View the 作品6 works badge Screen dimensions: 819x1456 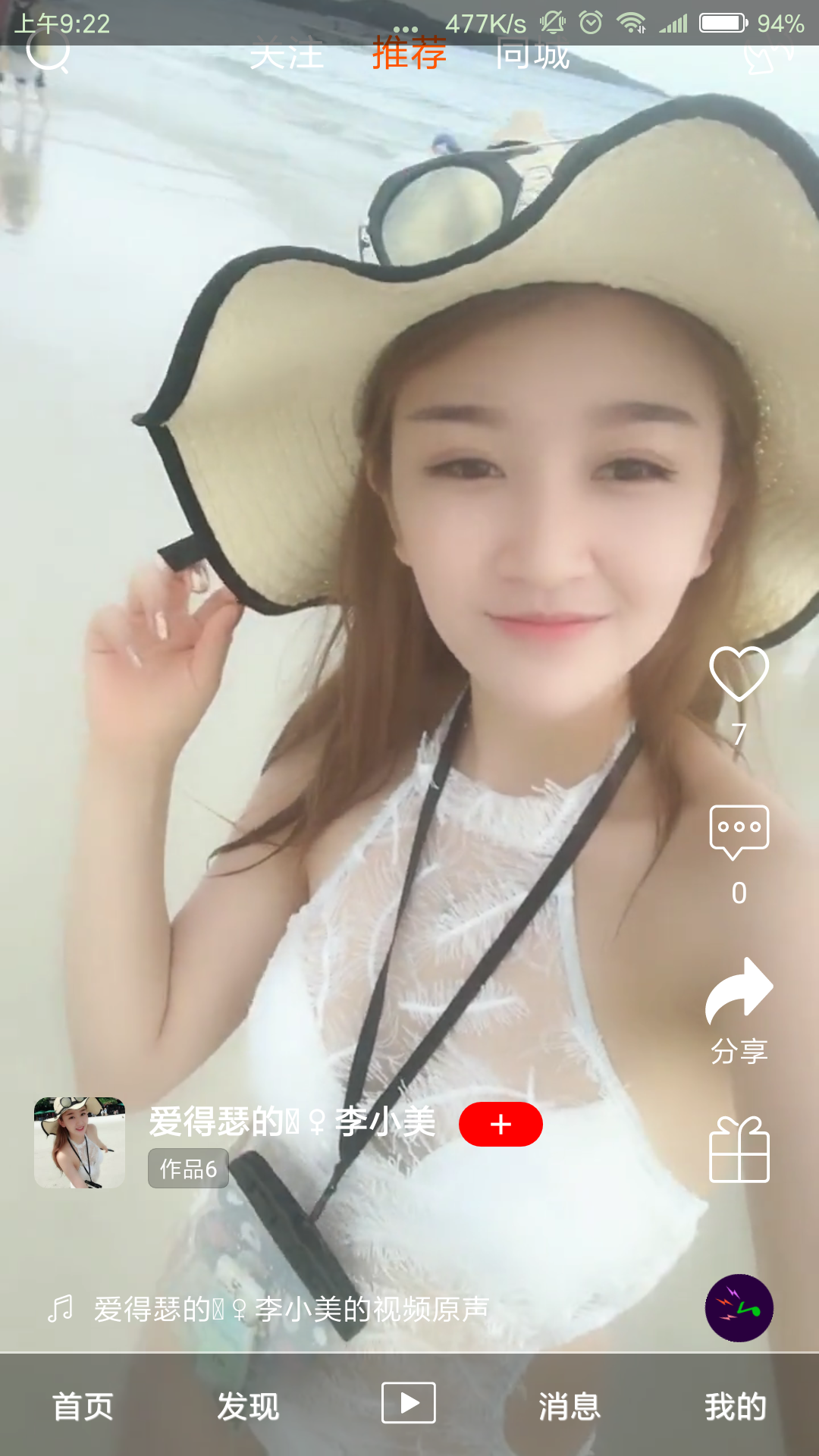coord(188,1169)
